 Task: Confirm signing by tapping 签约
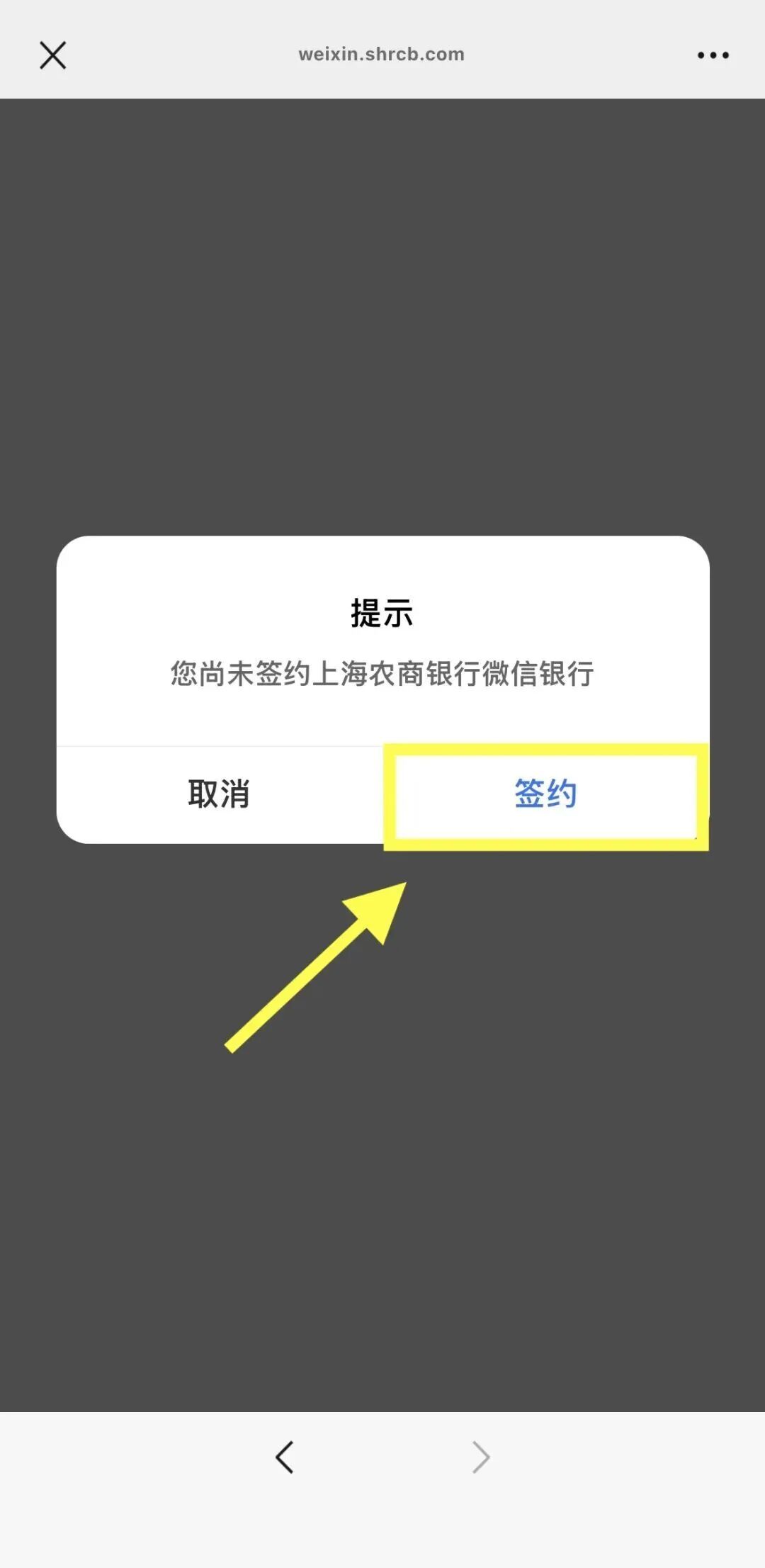(x=546, y=794)
